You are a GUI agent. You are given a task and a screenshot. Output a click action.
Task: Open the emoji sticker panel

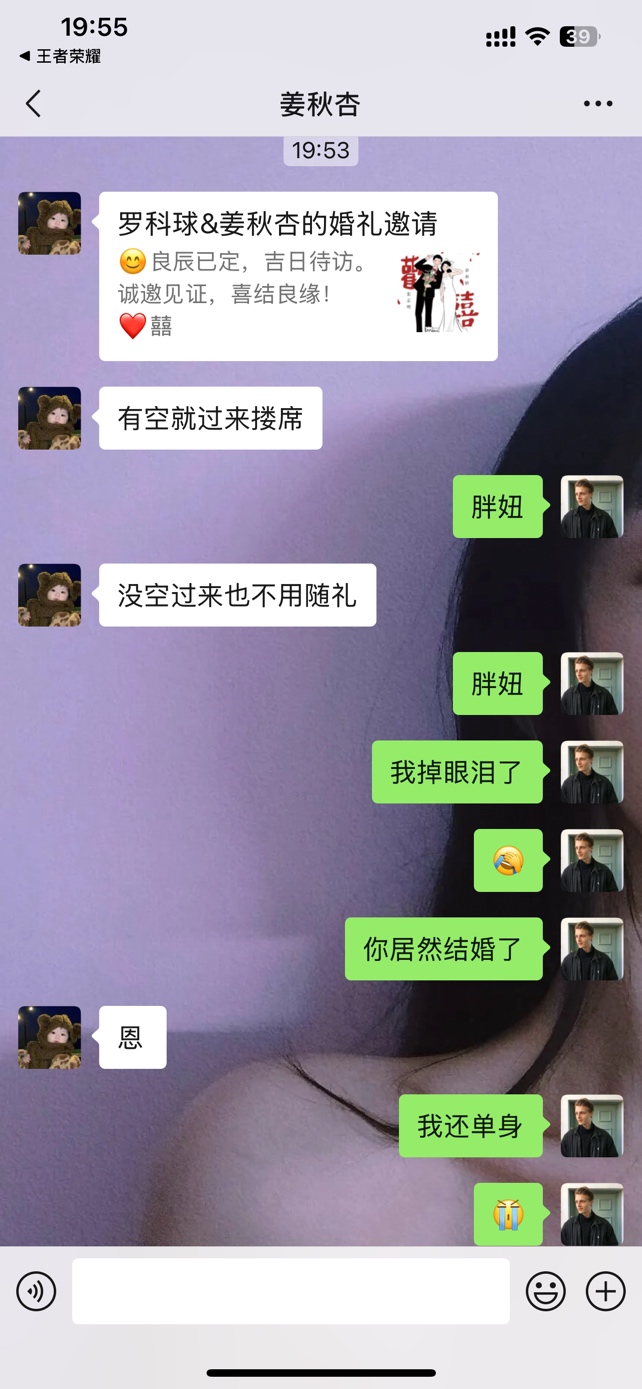(546, 1291)
